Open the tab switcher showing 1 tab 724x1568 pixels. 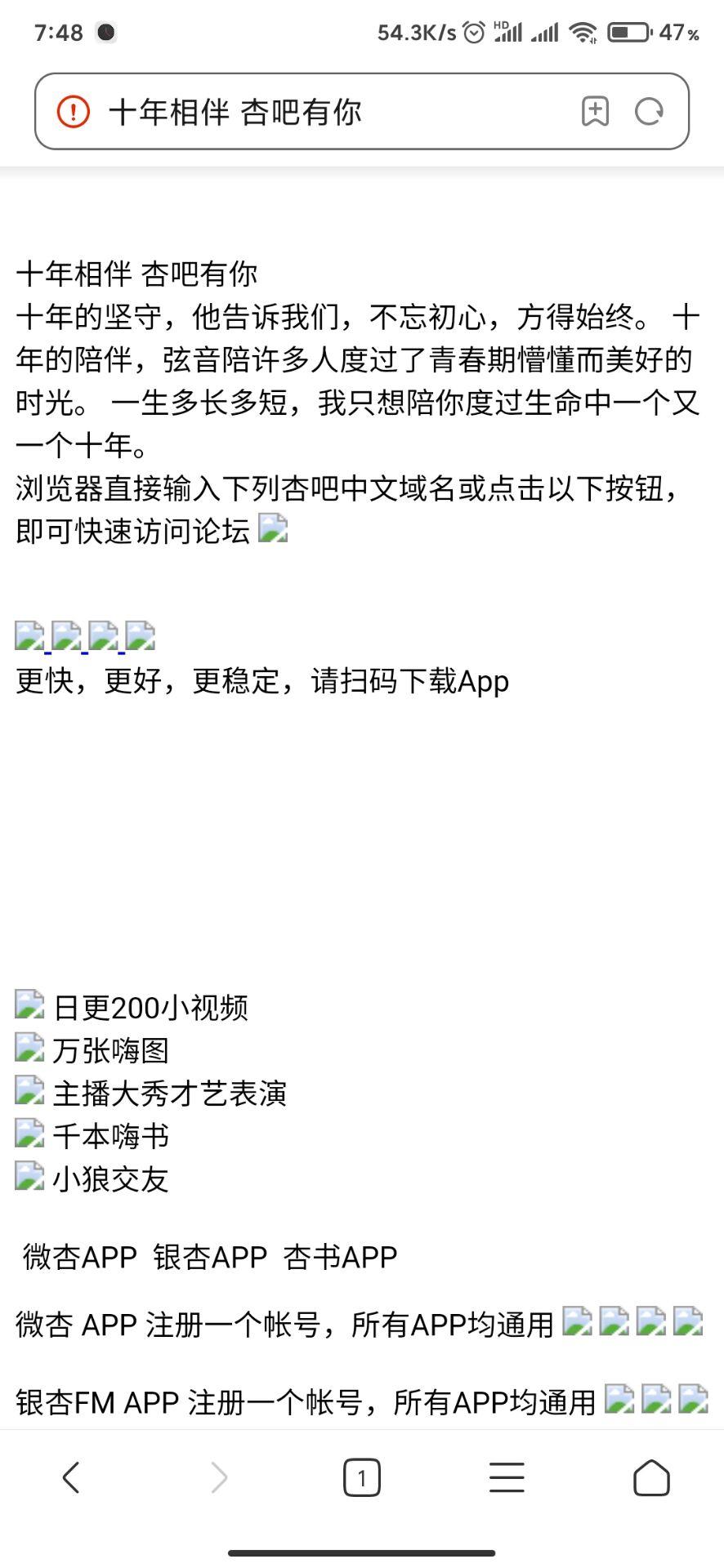pos(362,1477)
